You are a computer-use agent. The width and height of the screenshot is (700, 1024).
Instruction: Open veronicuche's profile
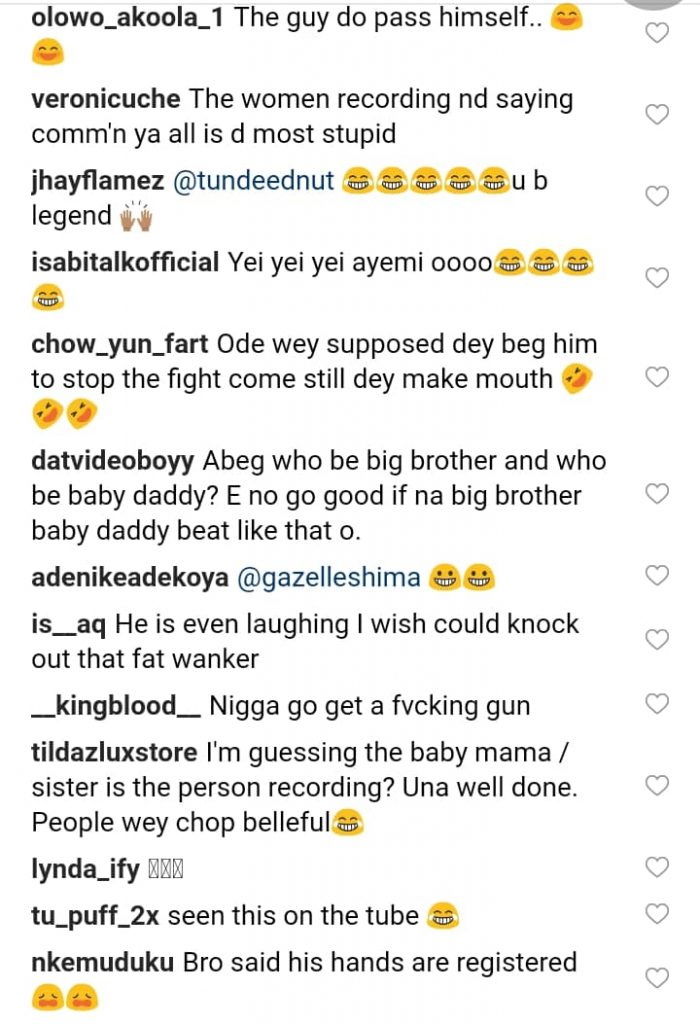[106, 99]
